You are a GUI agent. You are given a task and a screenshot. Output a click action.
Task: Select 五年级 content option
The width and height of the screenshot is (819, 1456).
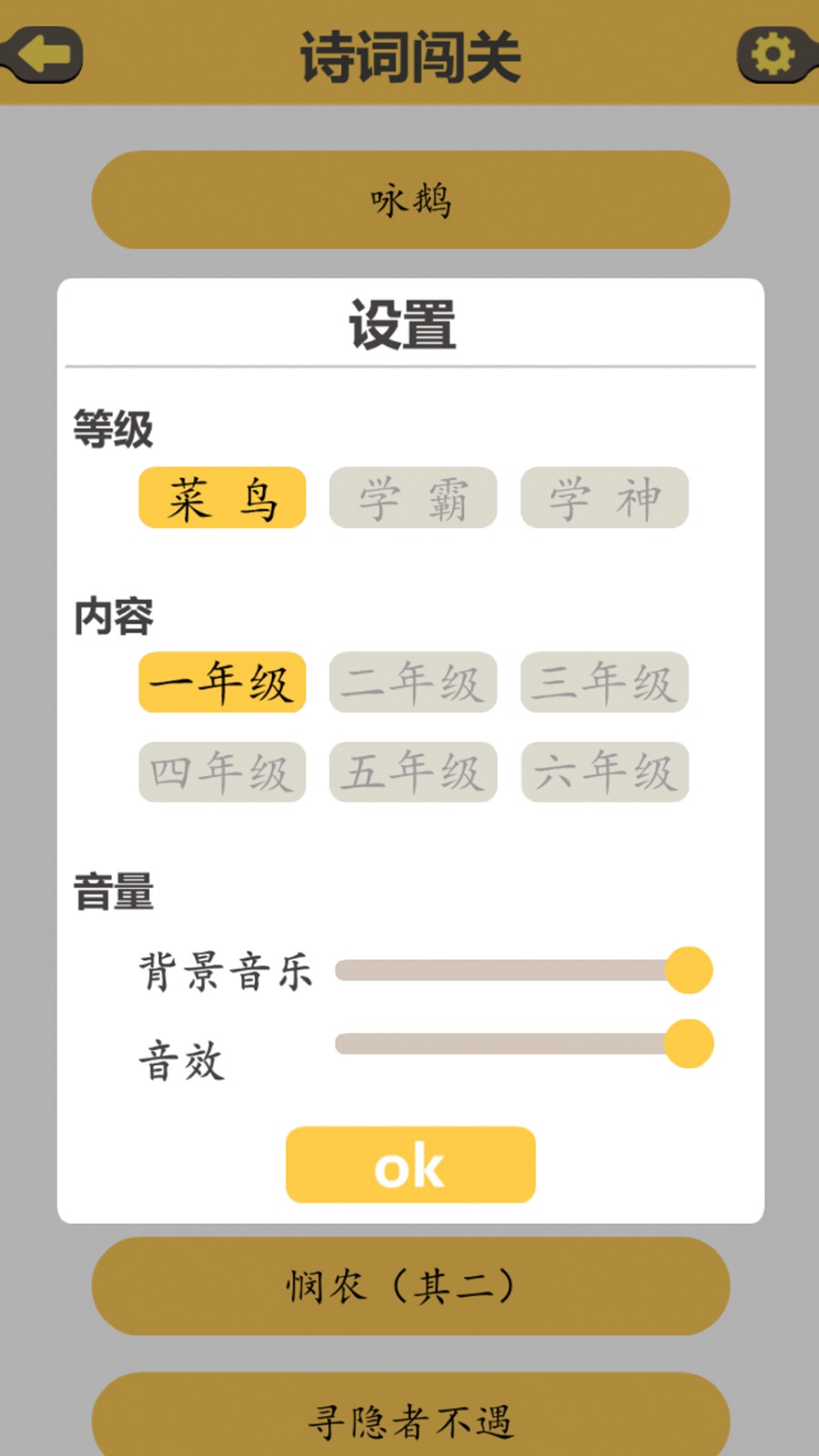(x=412, y=772)
